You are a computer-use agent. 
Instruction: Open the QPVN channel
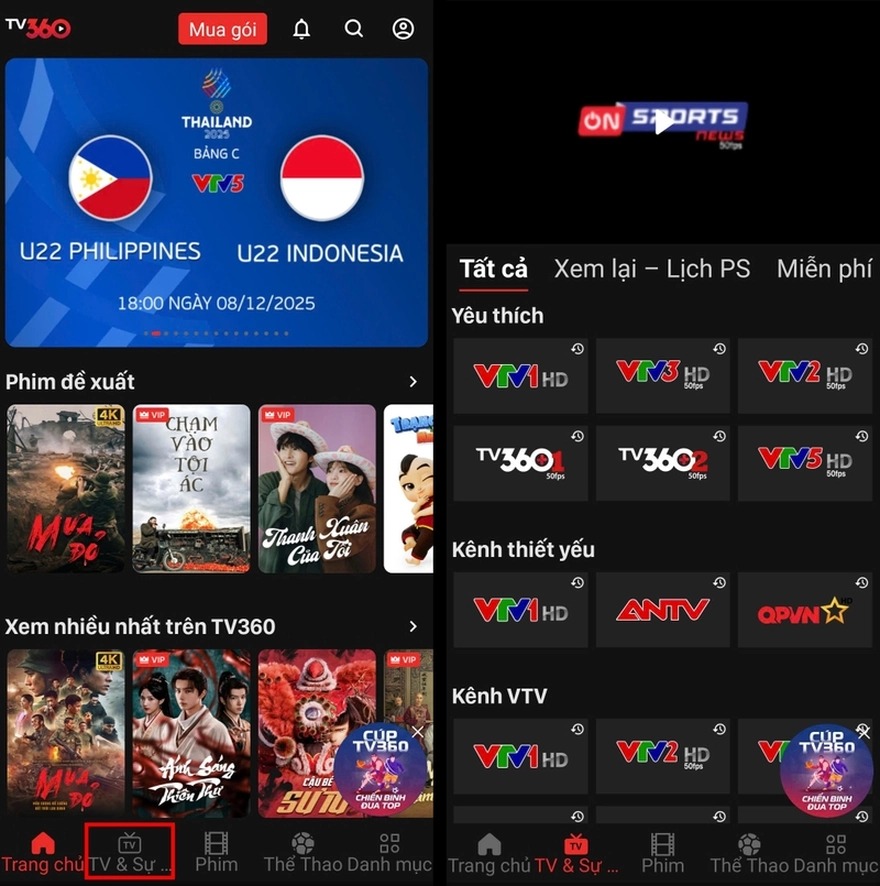805,610
